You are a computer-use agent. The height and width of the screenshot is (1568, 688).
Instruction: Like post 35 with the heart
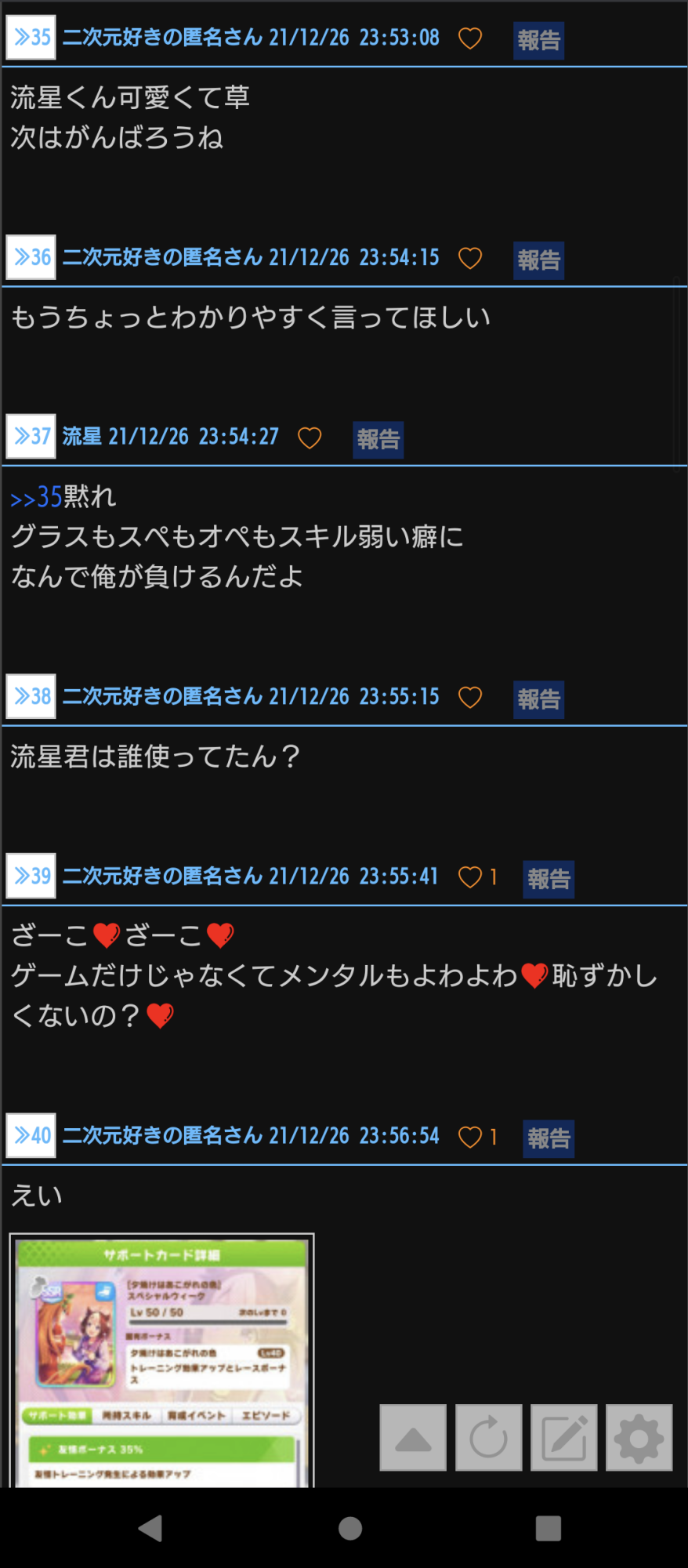click(470, 38)
